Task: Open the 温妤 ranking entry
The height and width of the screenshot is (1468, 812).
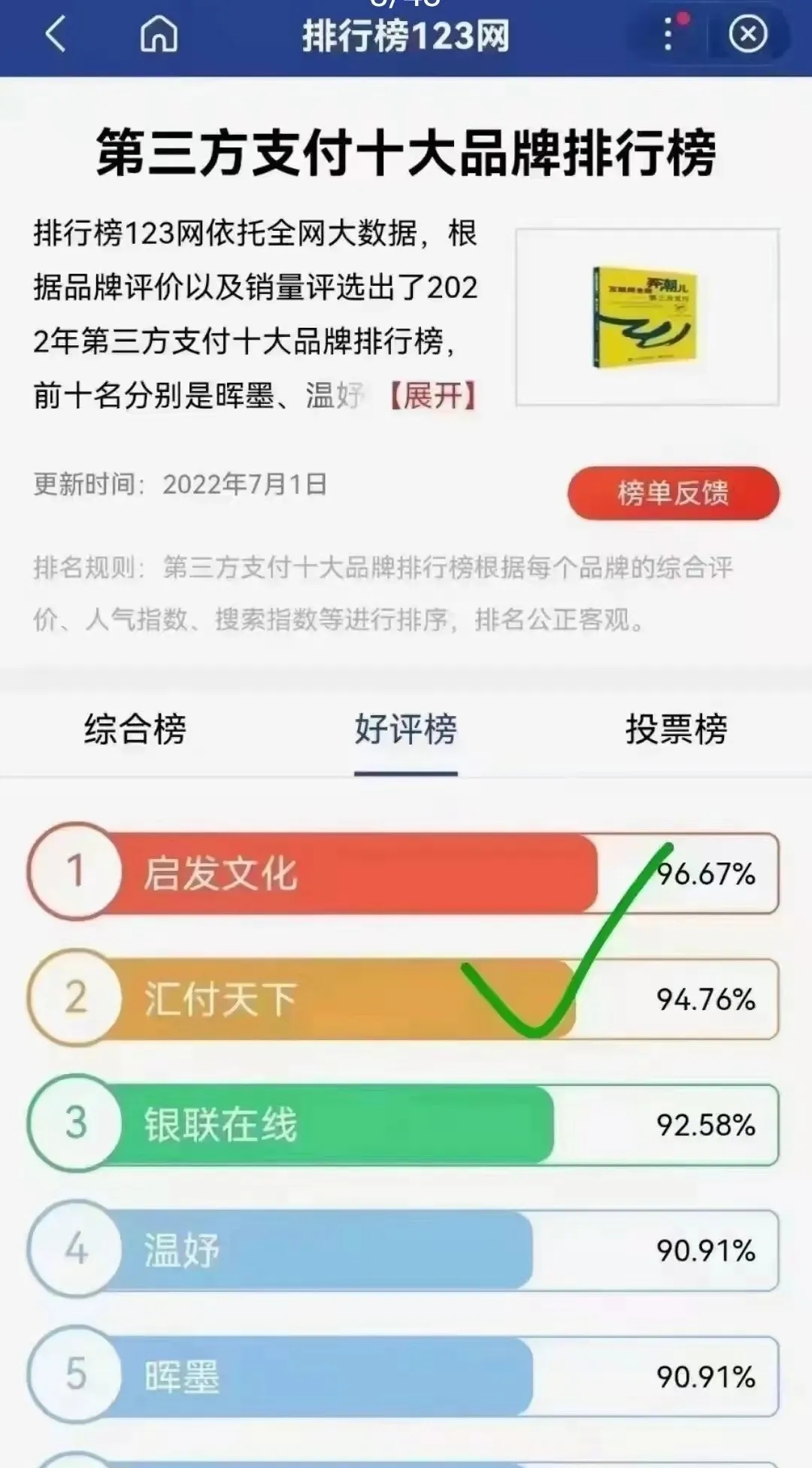Action: coord(403,1250)
